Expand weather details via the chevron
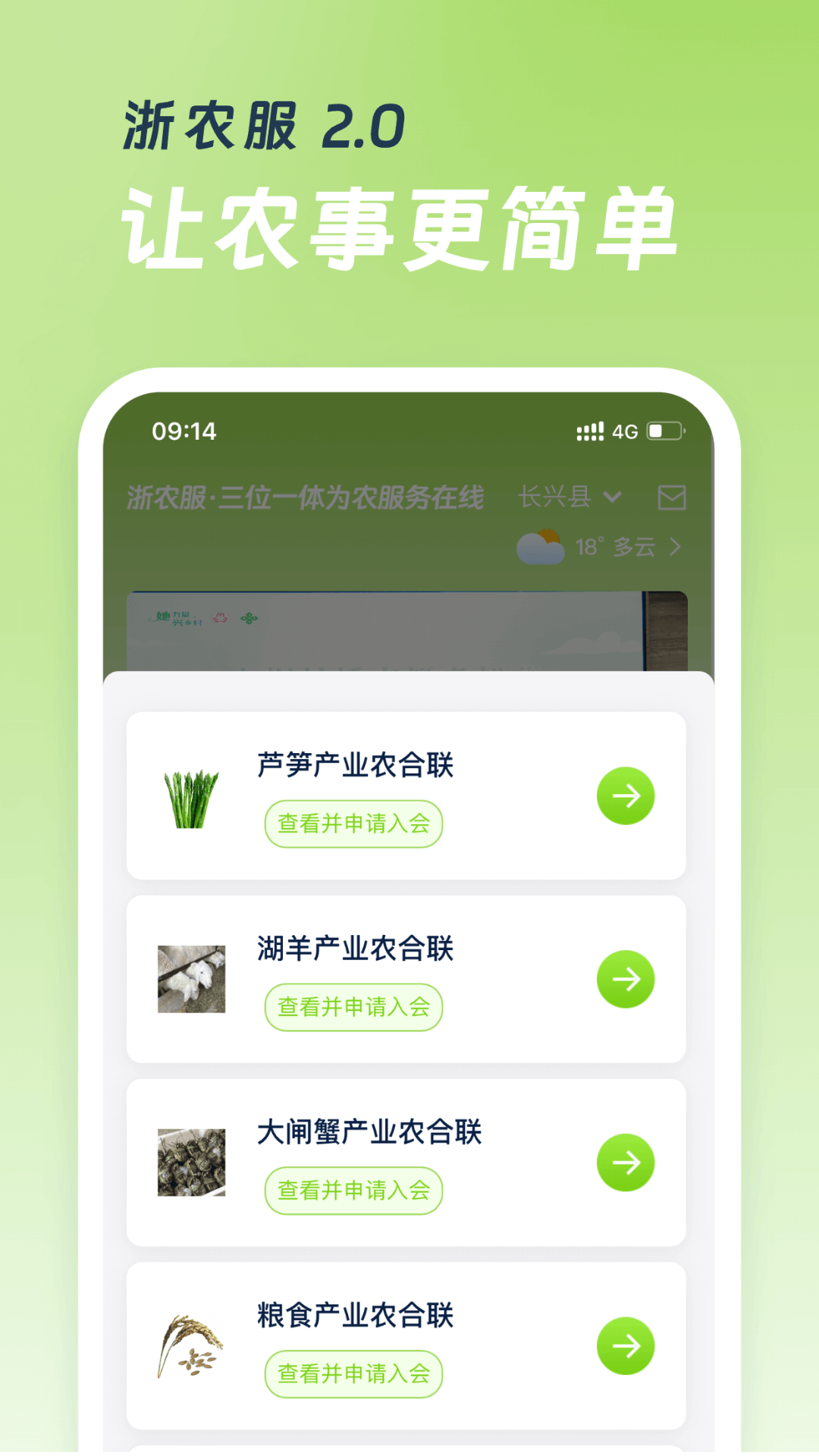Screen dimensions: 819x1456 point(675,546)
